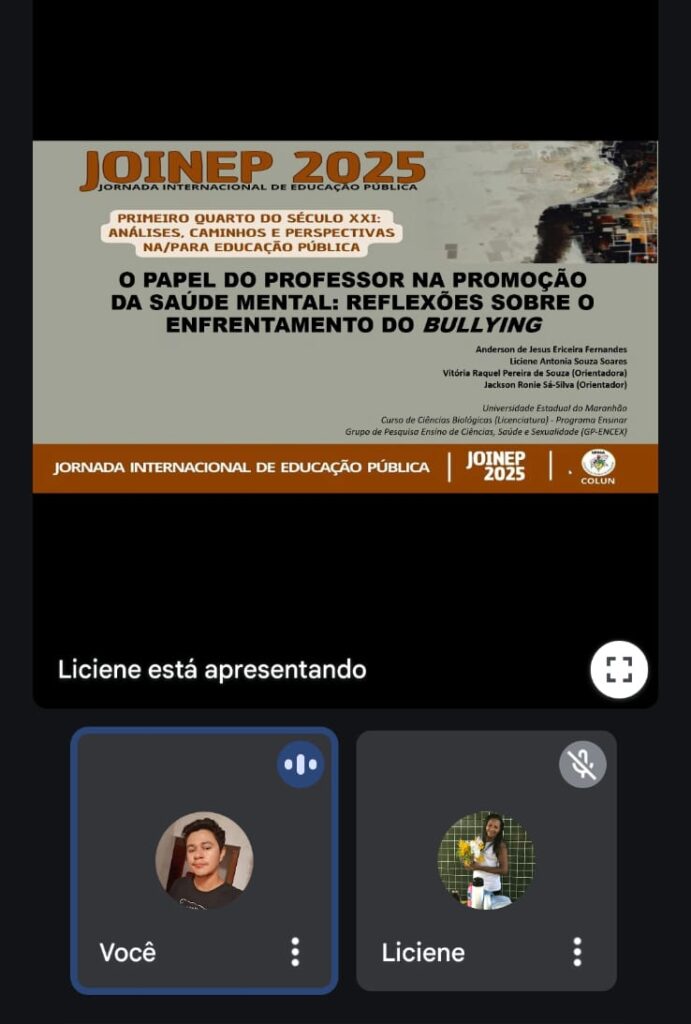Tap the shared JOINEP 2025 presentation

click(345, 316)
